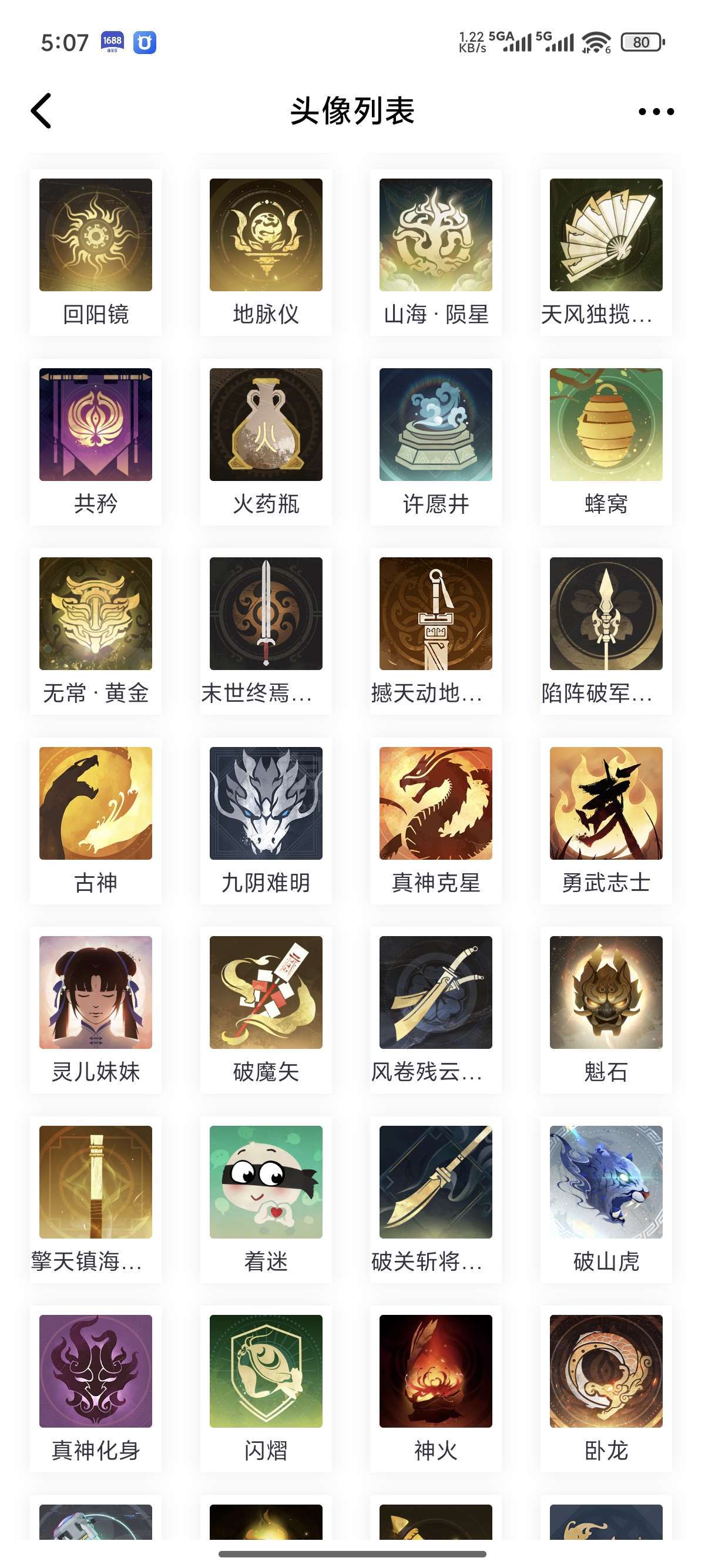
Task: Open the three-dot overflow menu
Action: pyautogui.click(x=656, y=112)
